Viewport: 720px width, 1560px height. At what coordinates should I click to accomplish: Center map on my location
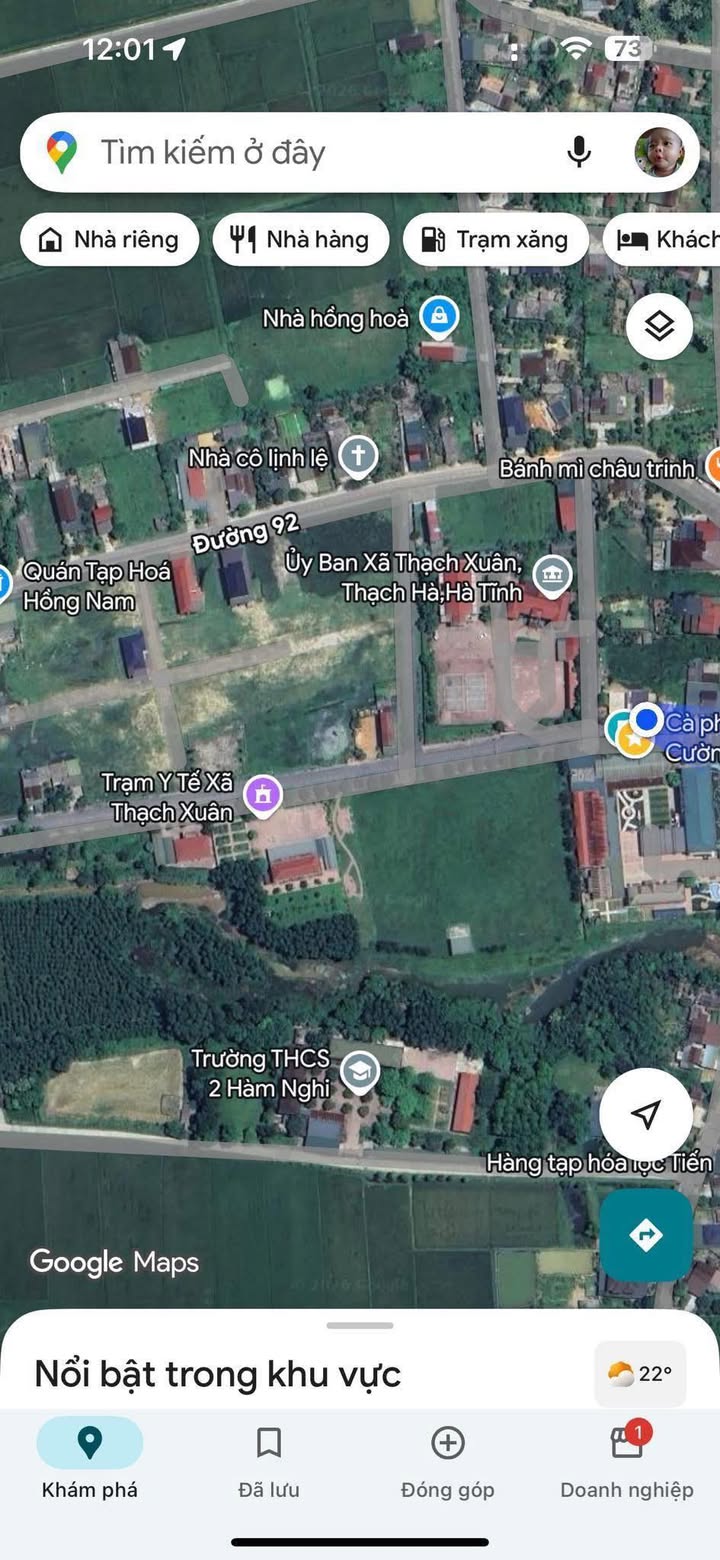click(645, 1114)
